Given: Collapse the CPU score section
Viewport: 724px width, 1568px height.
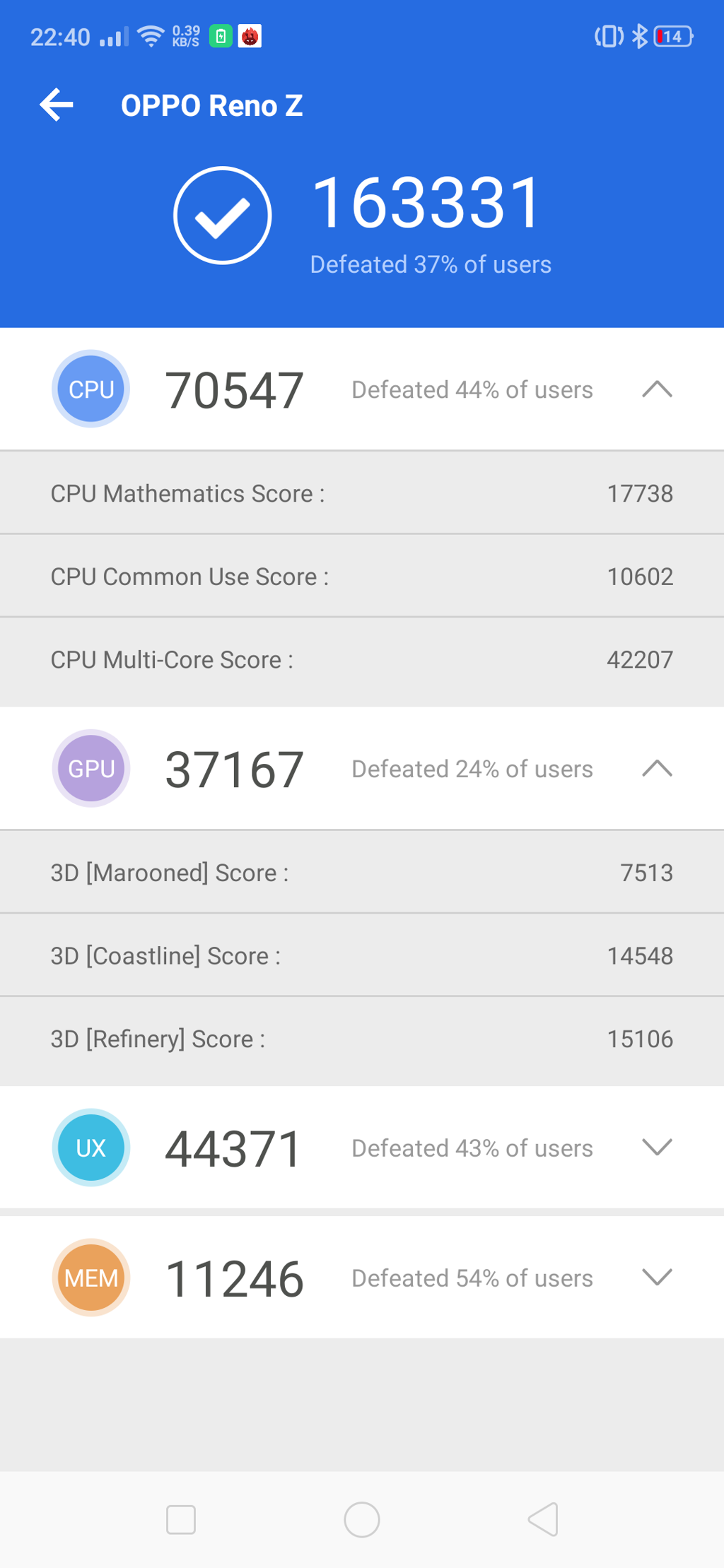Looking at the screenshot, I should click(x=657, y=389).
